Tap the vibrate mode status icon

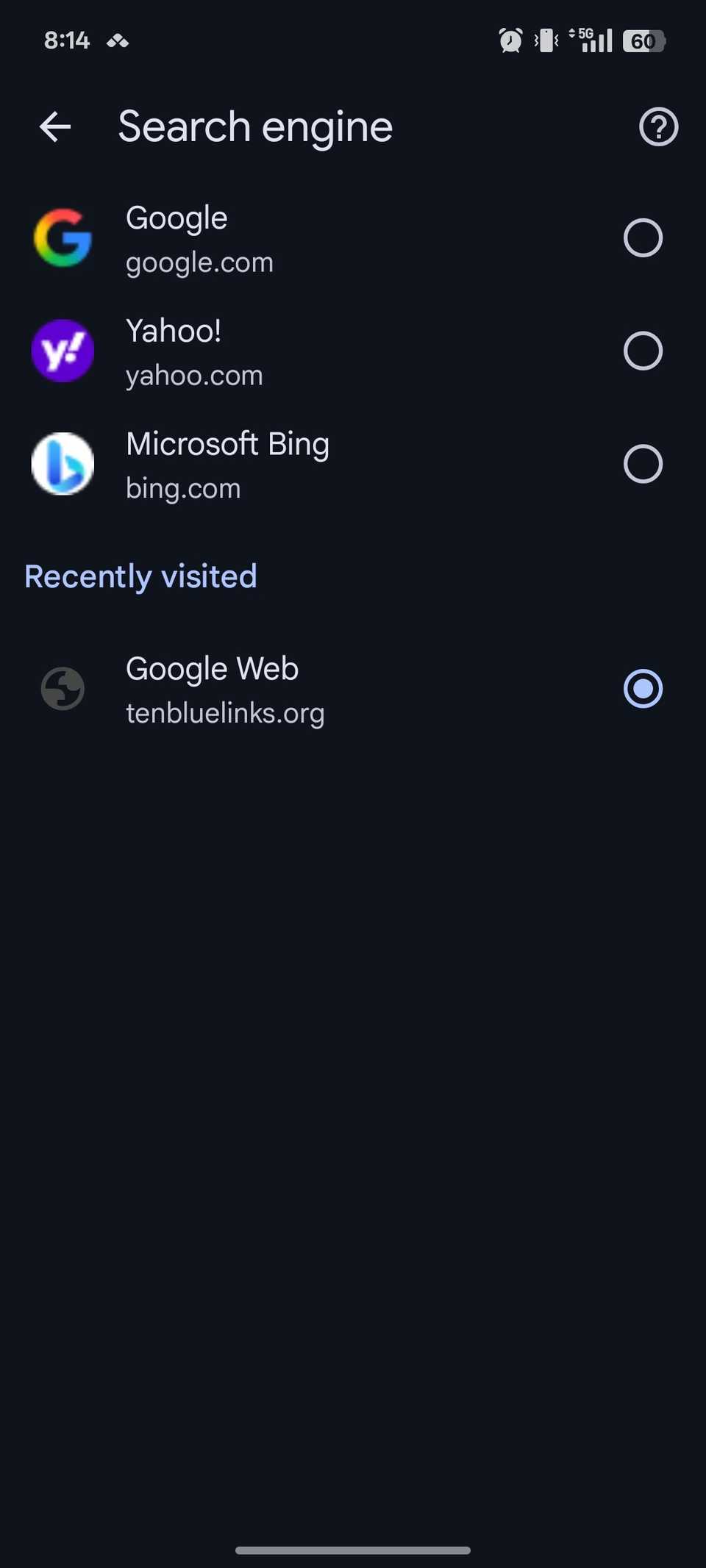544,40
